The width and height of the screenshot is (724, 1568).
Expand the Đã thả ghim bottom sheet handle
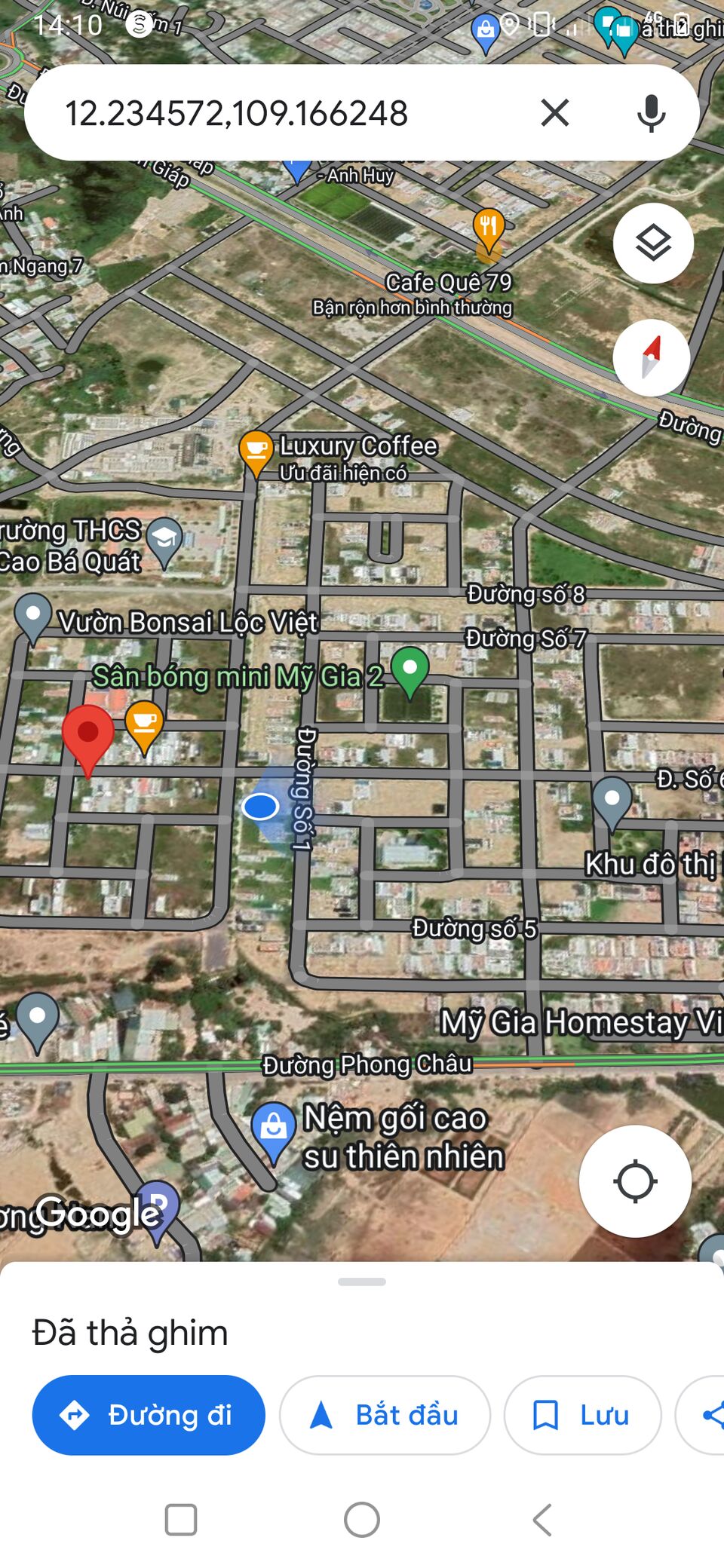tap(362, 1282)
